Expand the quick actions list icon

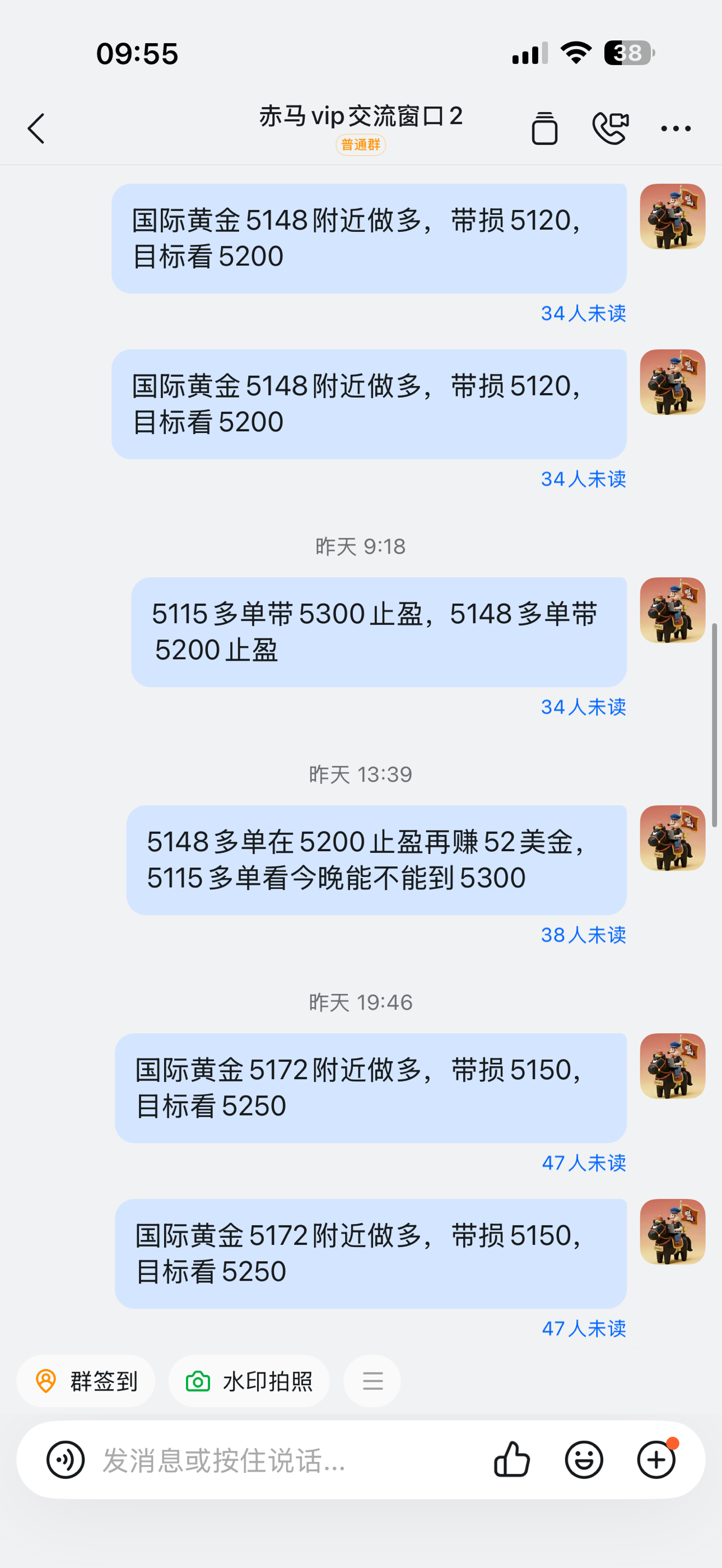(372, 1381)
